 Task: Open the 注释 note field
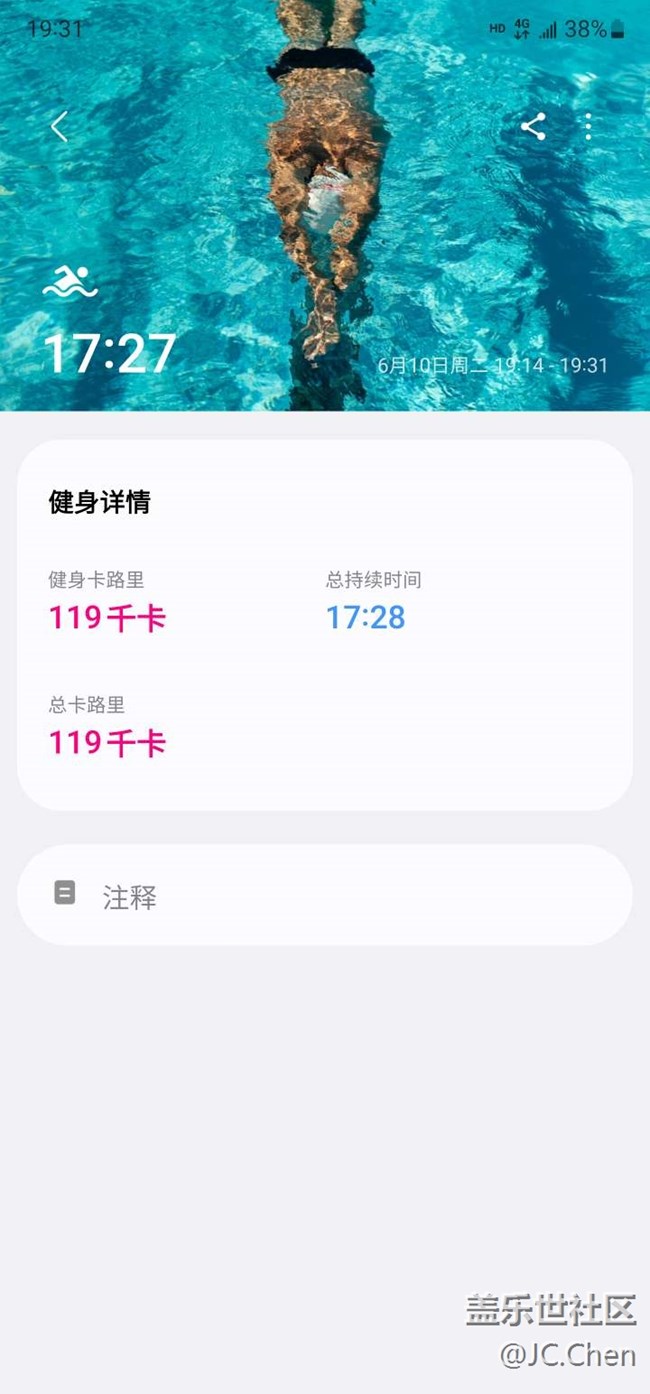click(325, 895)
